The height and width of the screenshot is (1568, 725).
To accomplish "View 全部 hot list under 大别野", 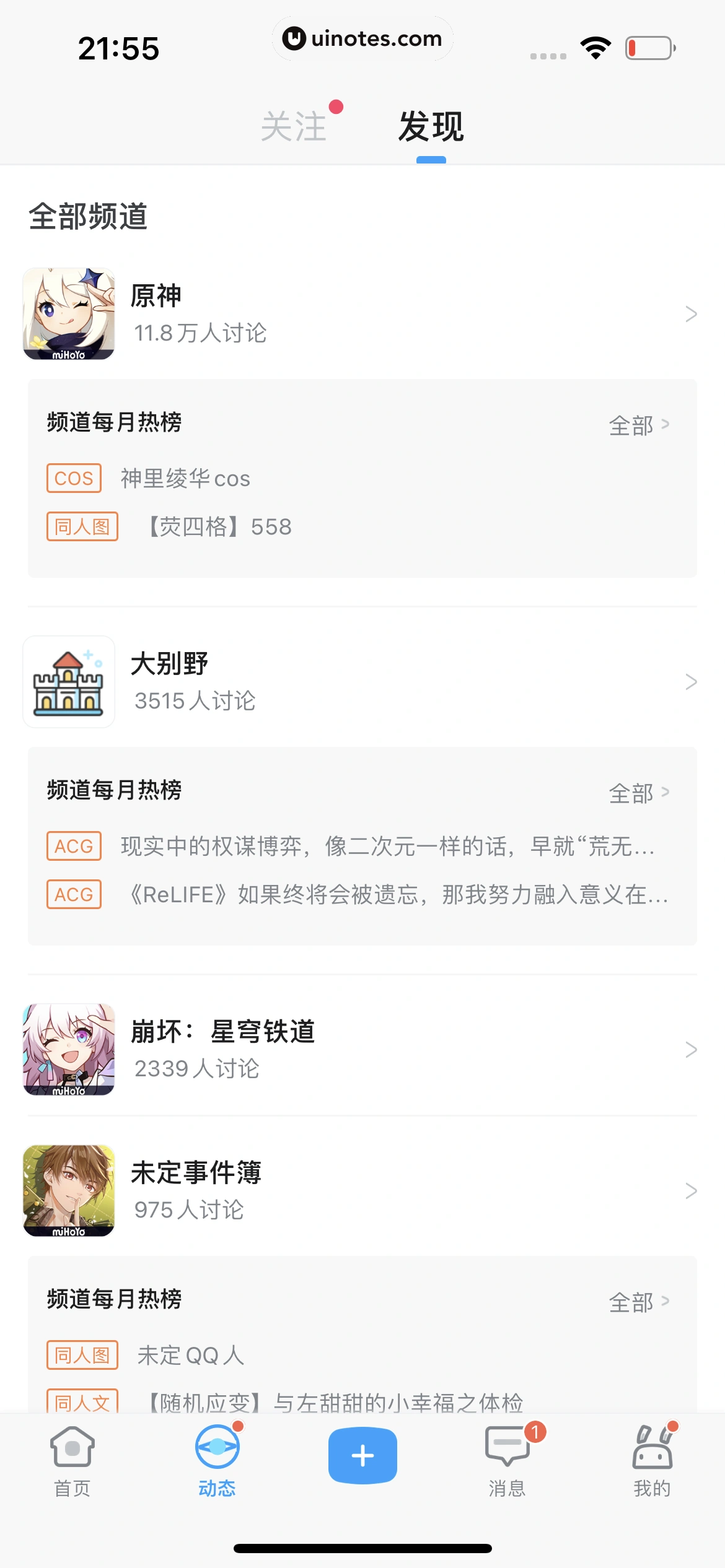I will (x=638, y=793).
